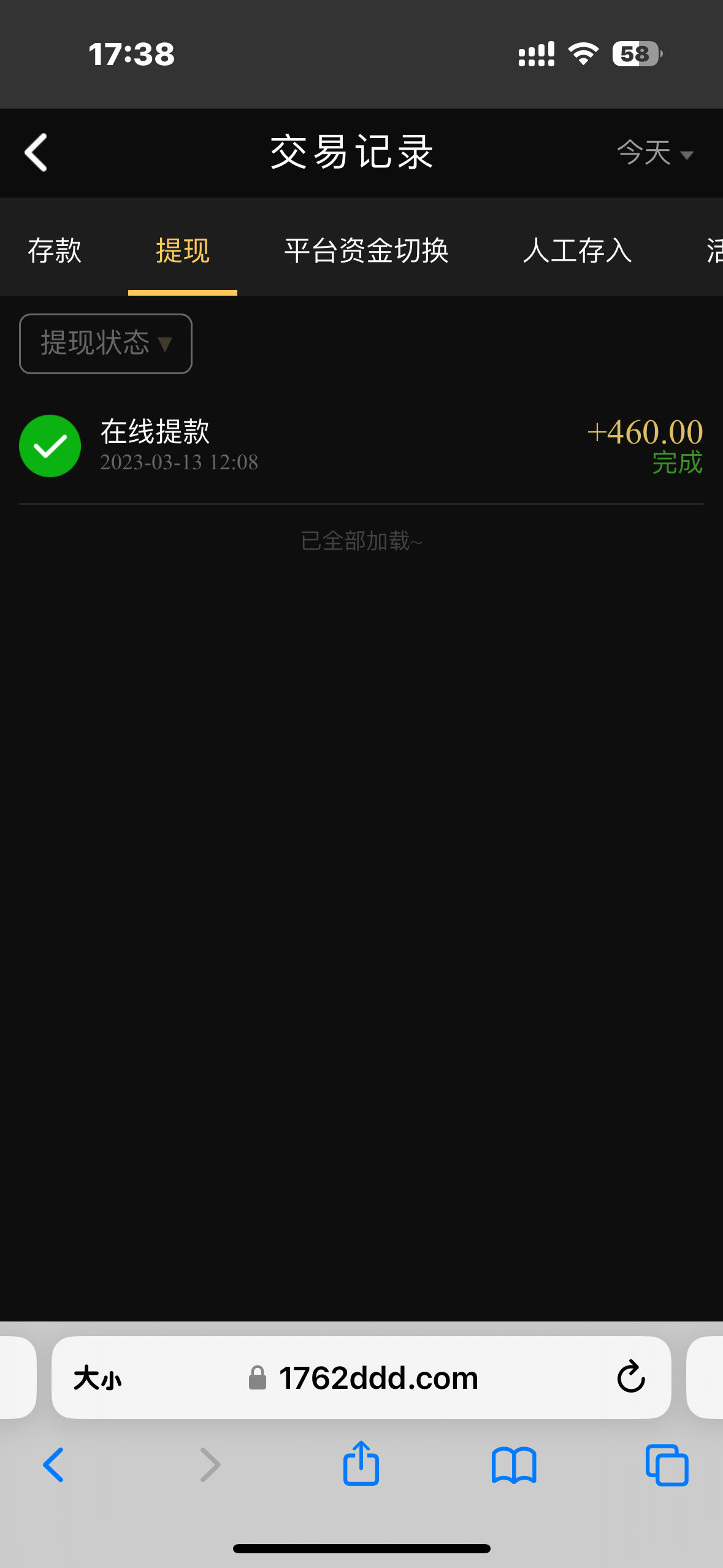Select the 平台资金切换 tab

click(x=365, y=251)
